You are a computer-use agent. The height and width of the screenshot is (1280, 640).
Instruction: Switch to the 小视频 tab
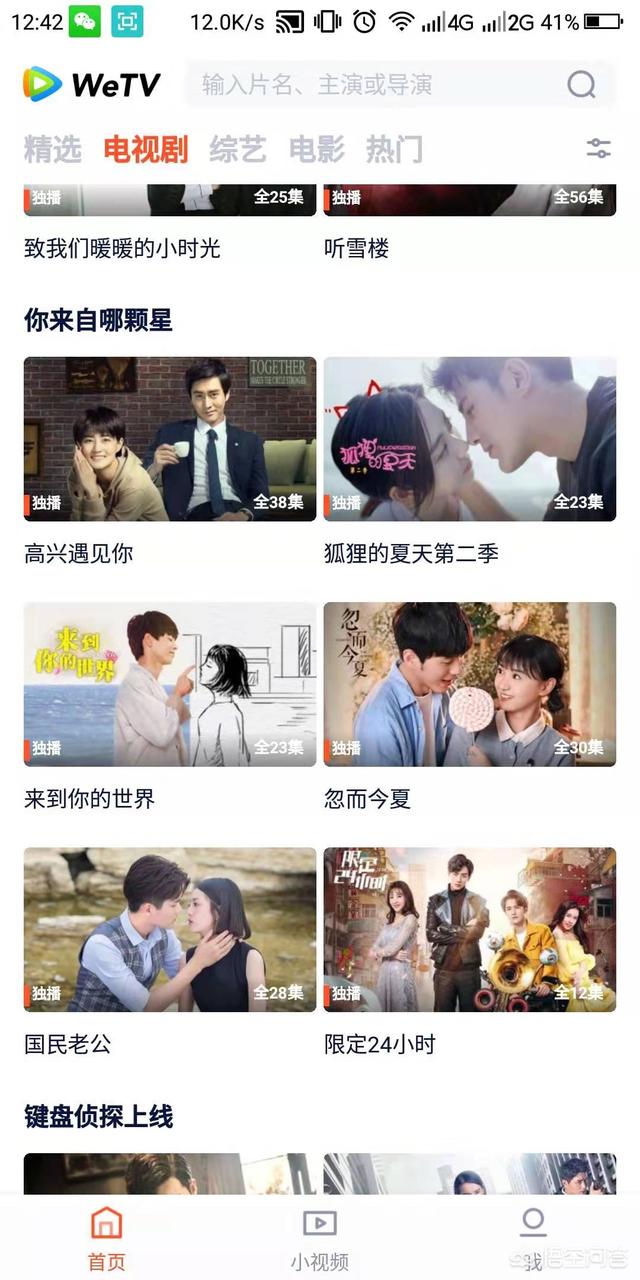(x=320, y=1238)
